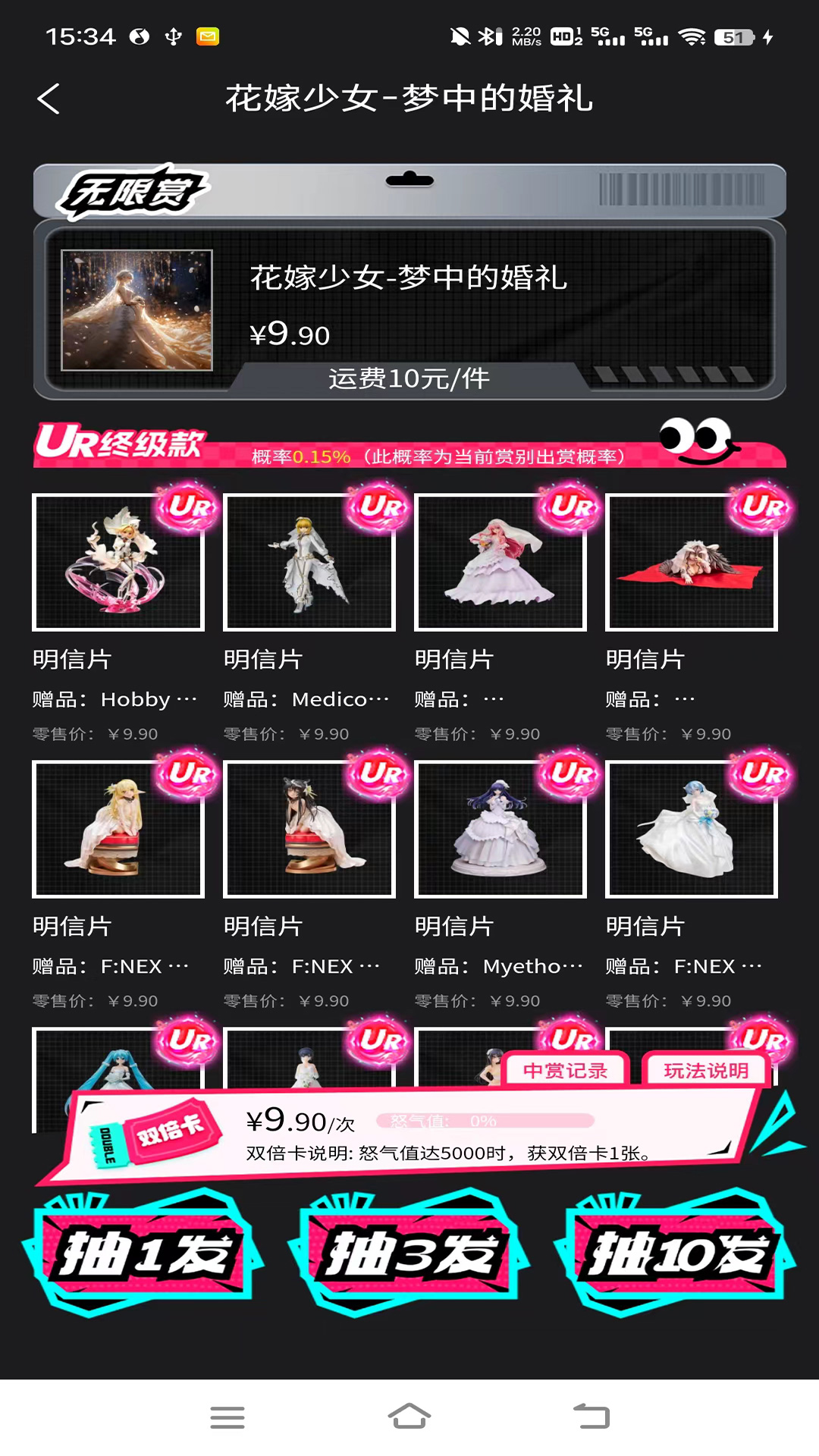Tap the 花嫁少女-梦中的婚礼 product banner
Screen dimensions: 819x1456
(409, 309)
